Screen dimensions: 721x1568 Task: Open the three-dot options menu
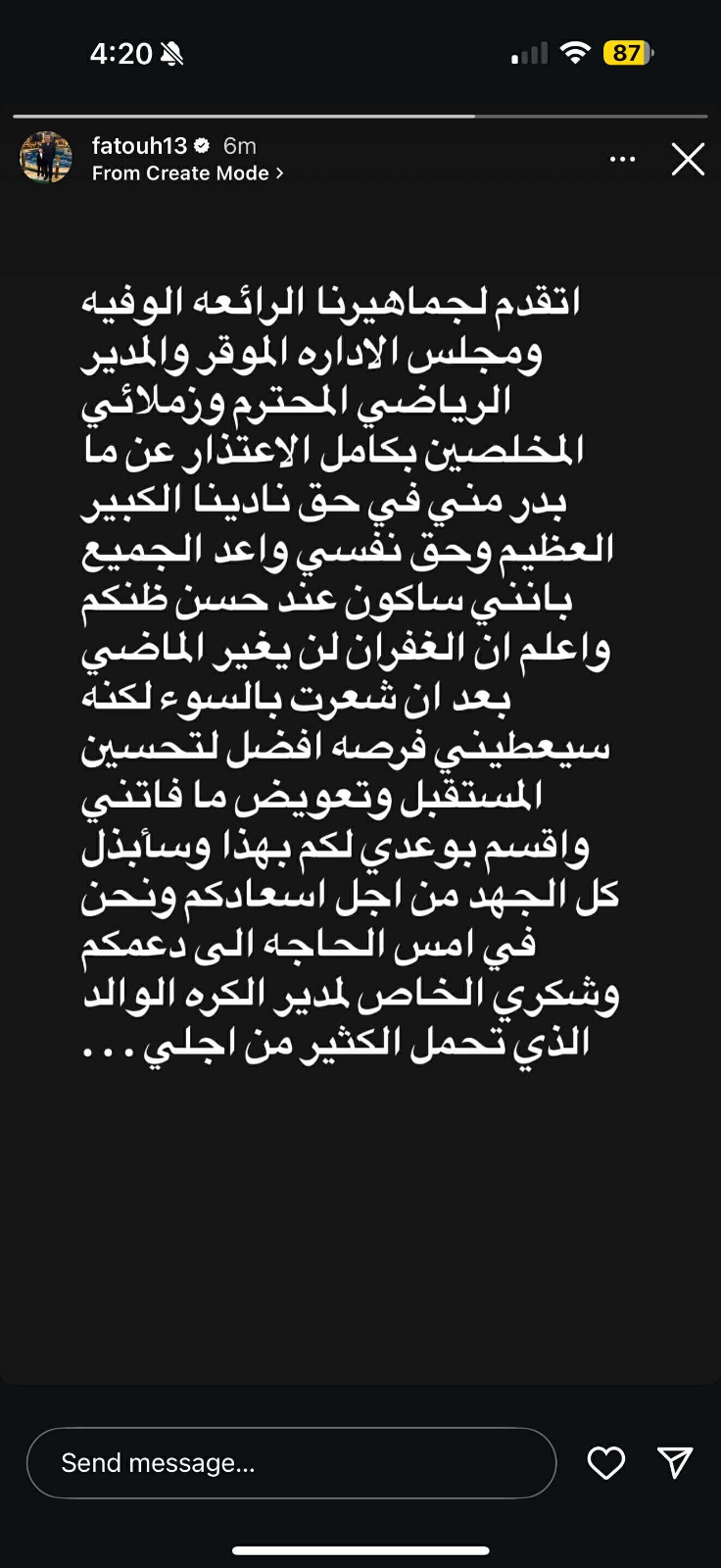click(x=623, y=159)
